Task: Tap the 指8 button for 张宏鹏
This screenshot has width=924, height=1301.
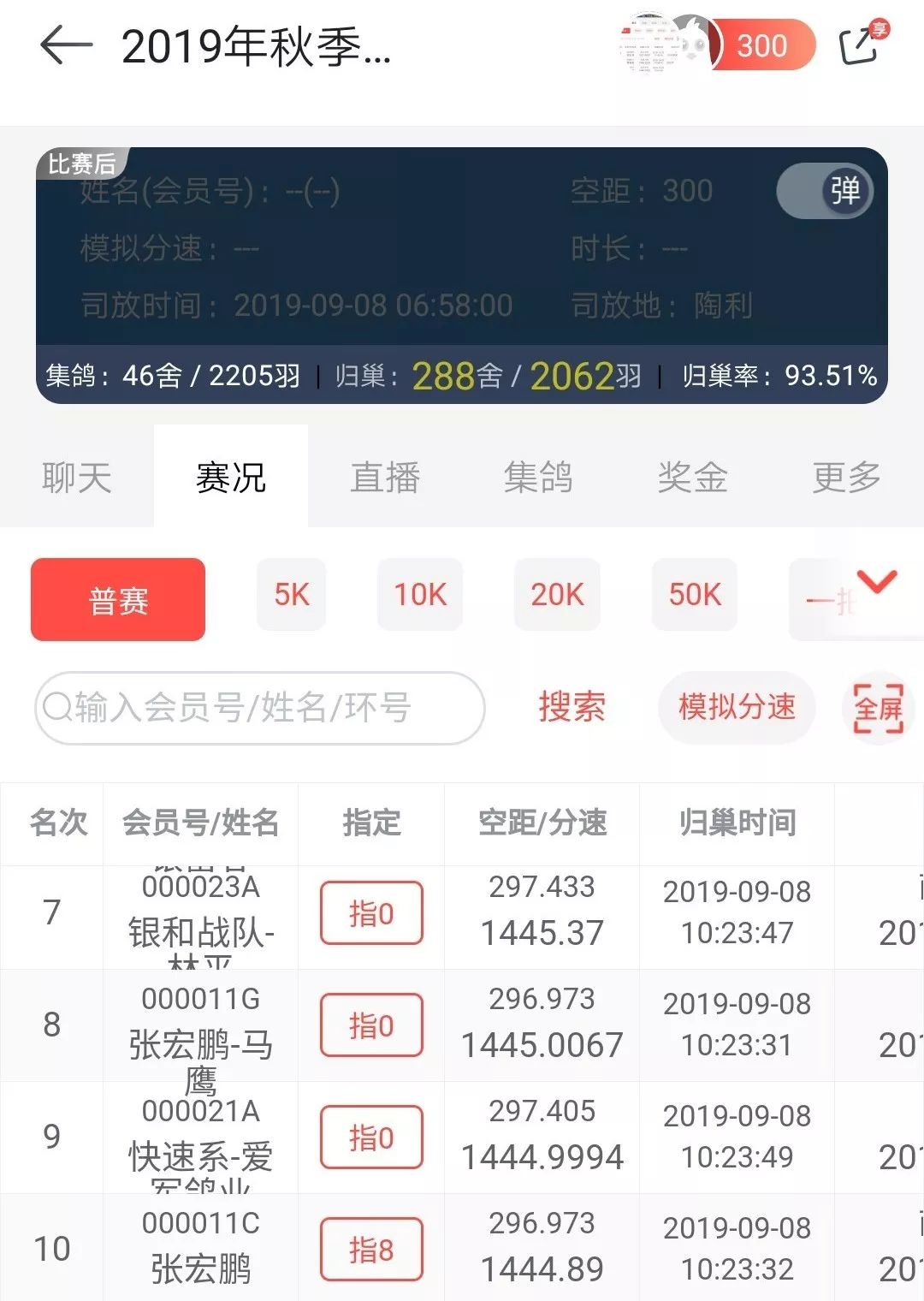Action: point(371,1250)
